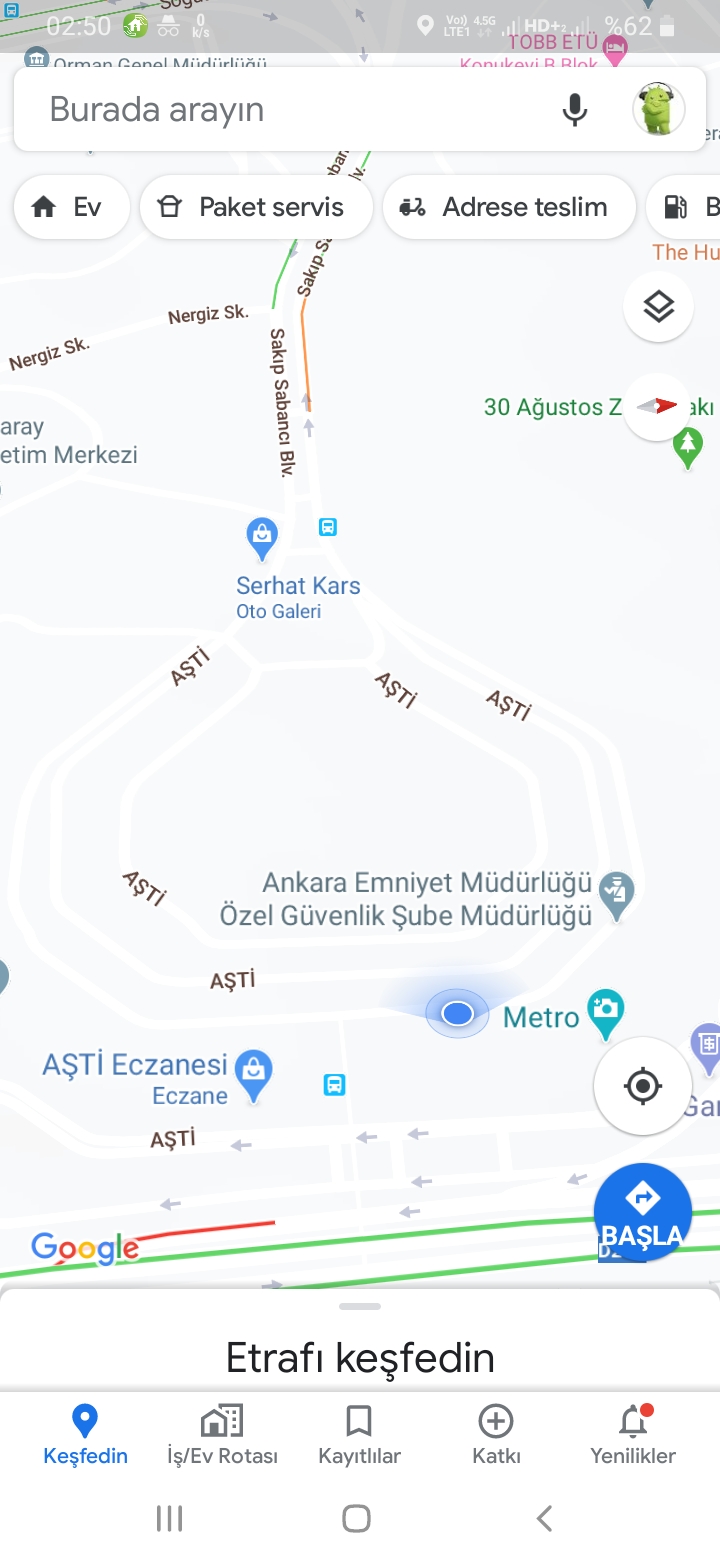The width and height of the screenshot is (720, 1560).
Task: Select the Ev chip
Action: [72, 207]
